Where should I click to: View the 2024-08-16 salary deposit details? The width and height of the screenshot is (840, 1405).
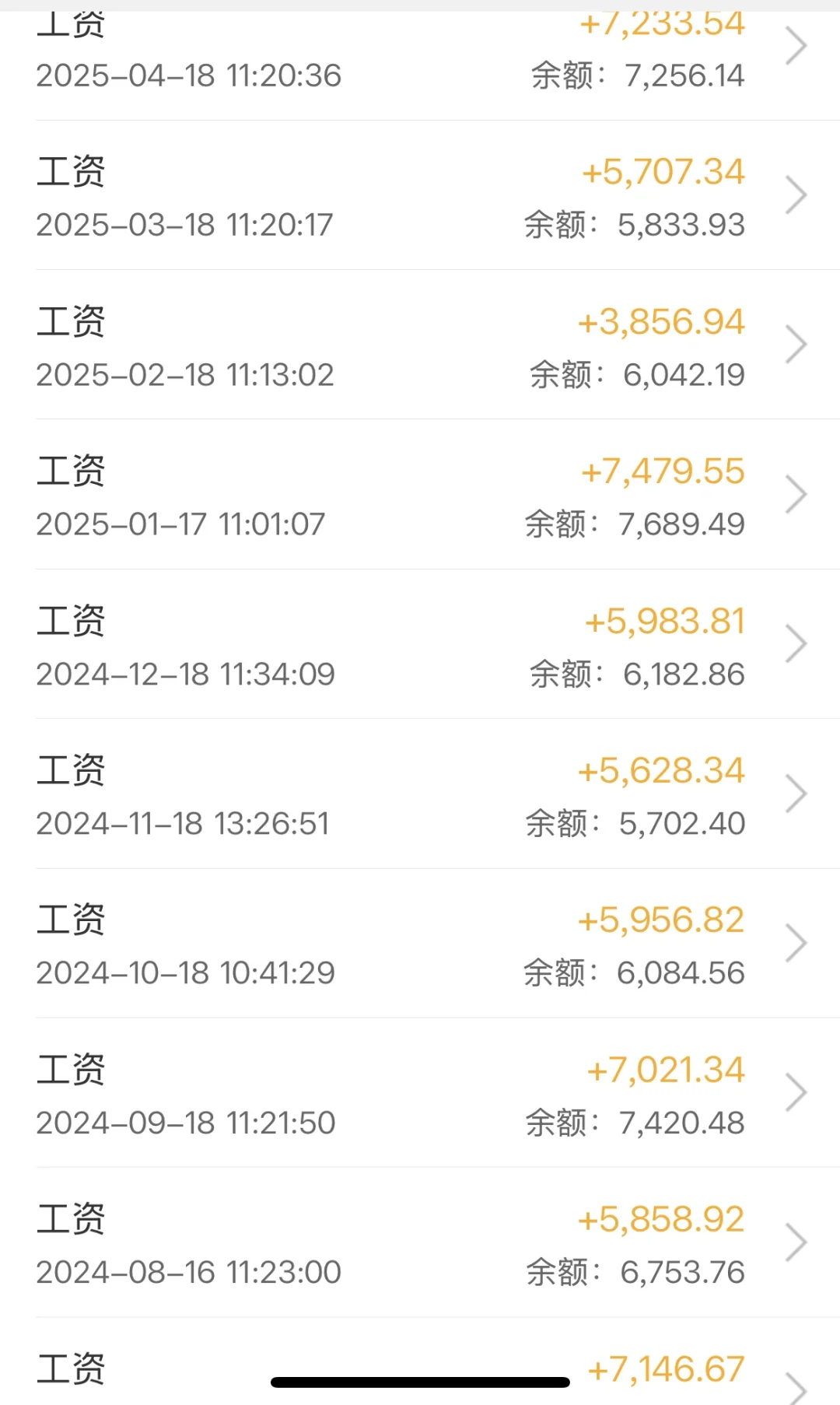point(420,1243)
